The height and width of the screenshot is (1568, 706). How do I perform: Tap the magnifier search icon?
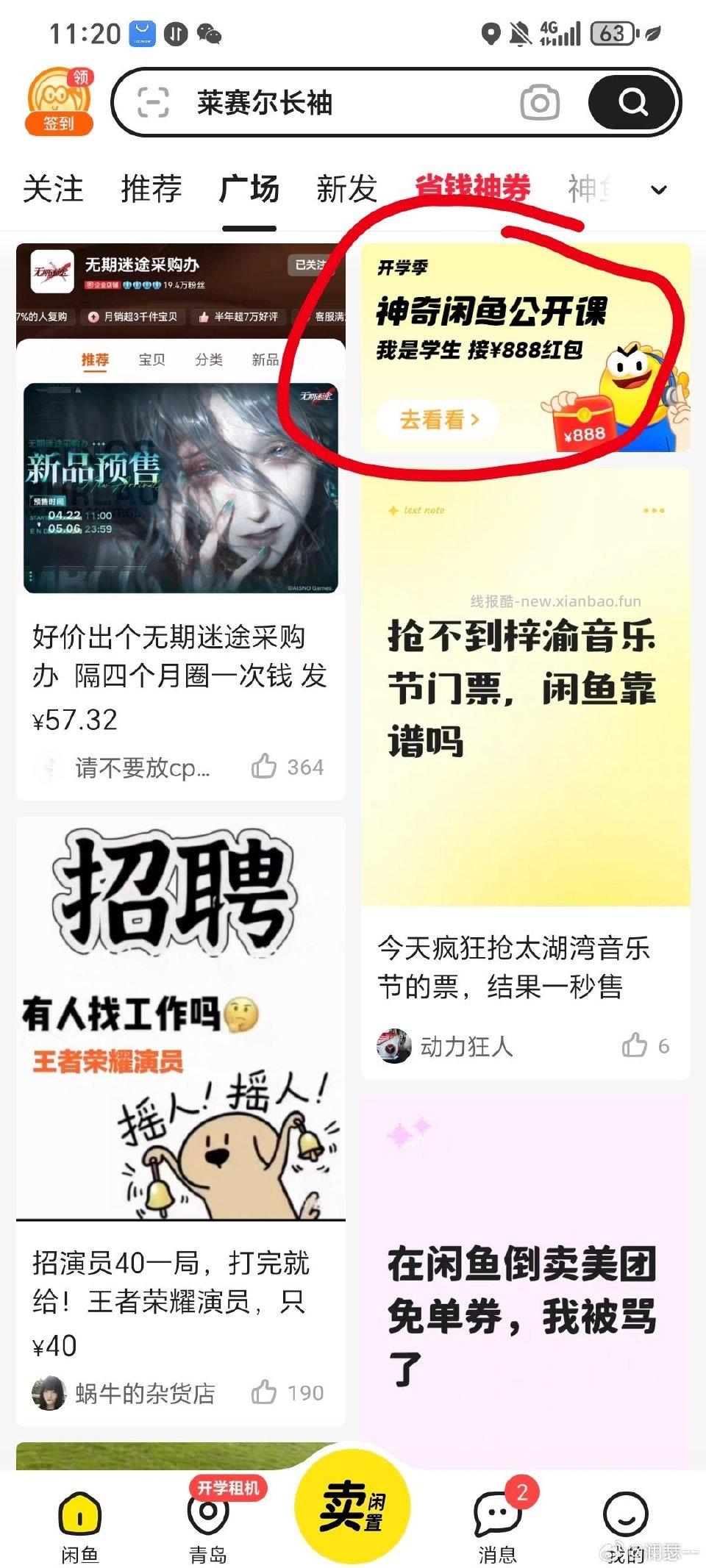[632, 102]
